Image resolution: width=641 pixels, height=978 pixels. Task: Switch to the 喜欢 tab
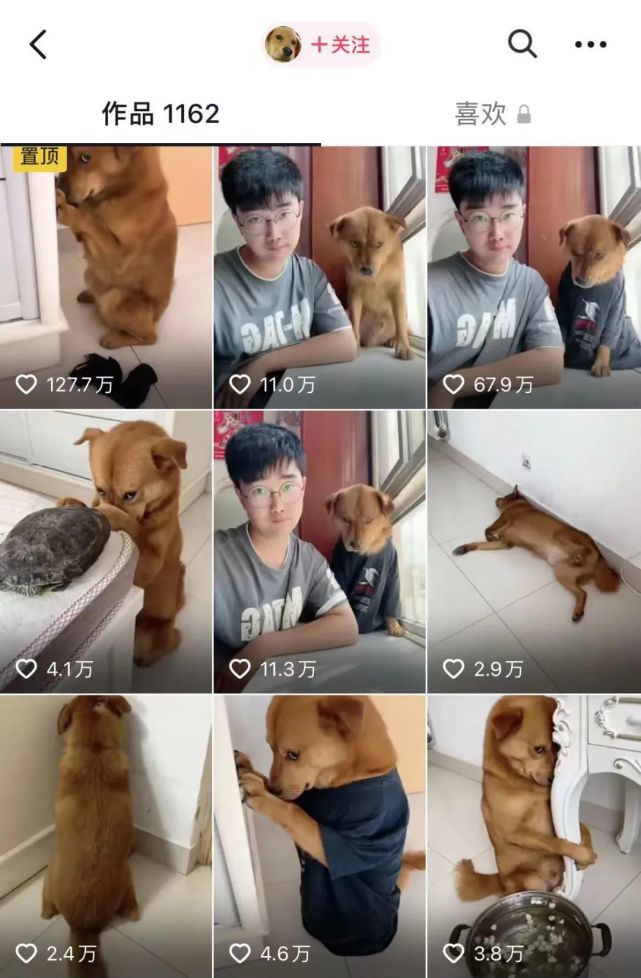492,114
